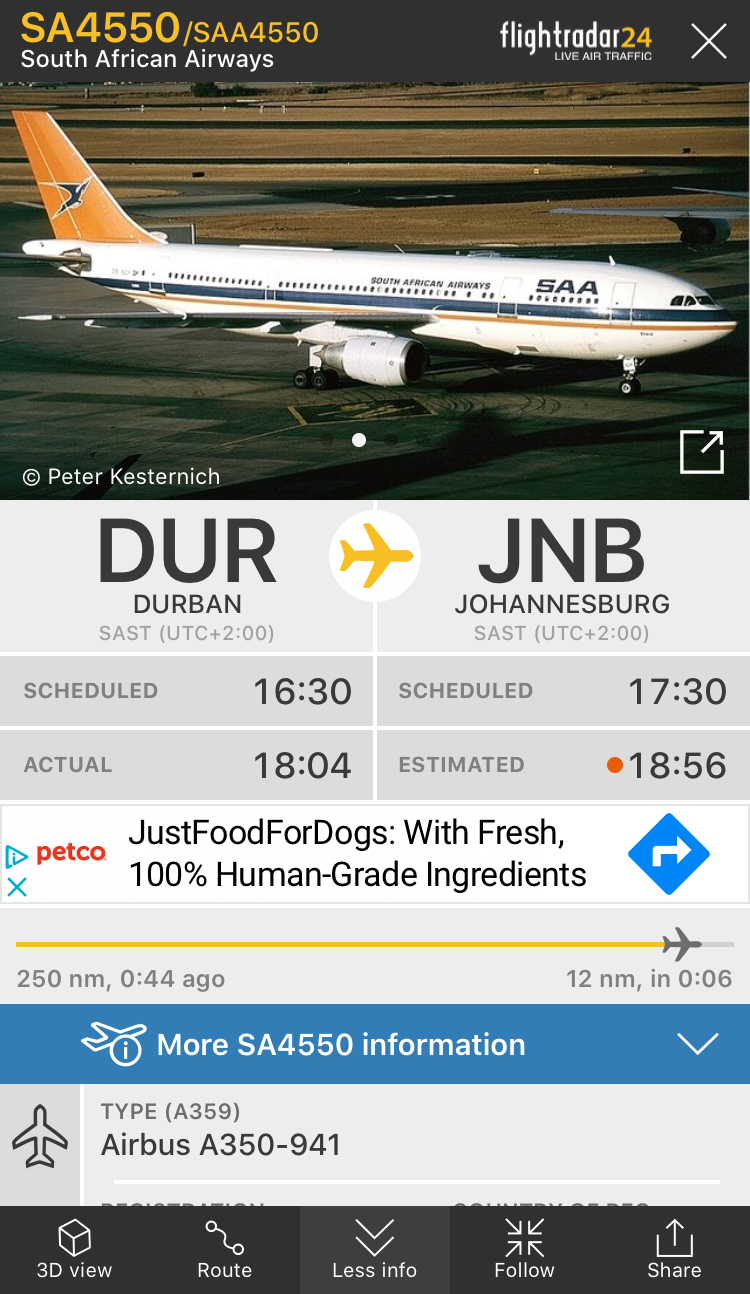Collapse details with Less info

pos(374,1250)
